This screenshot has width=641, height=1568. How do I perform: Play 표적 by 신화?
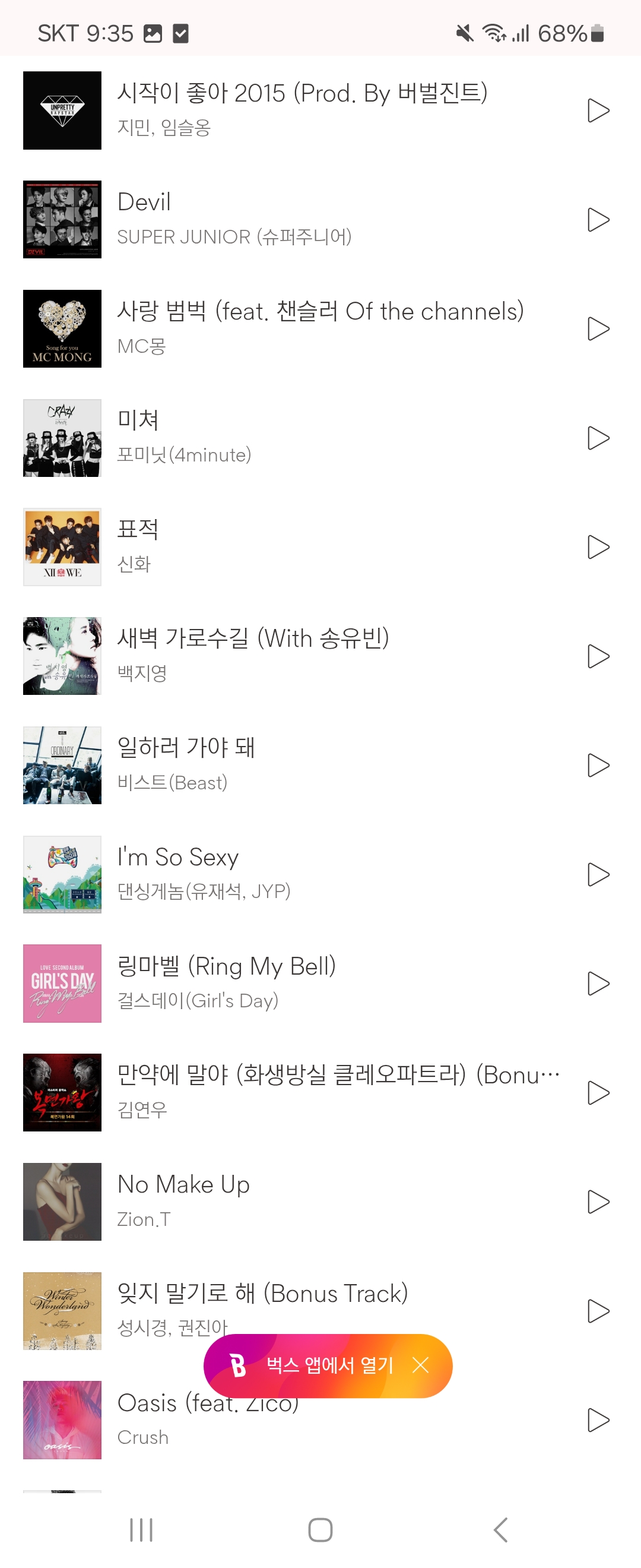599,546
